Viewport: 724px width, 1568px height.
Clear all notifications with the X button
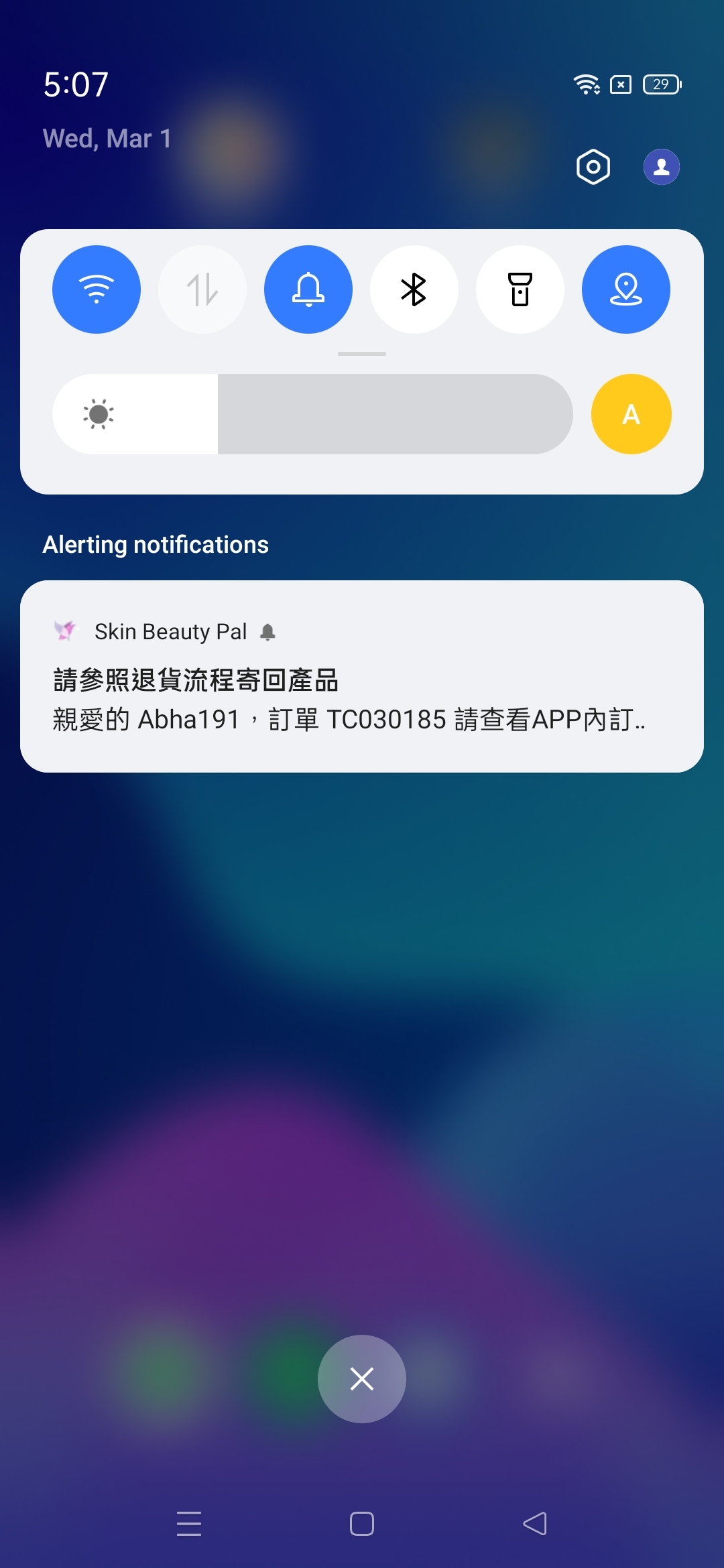362,1379
